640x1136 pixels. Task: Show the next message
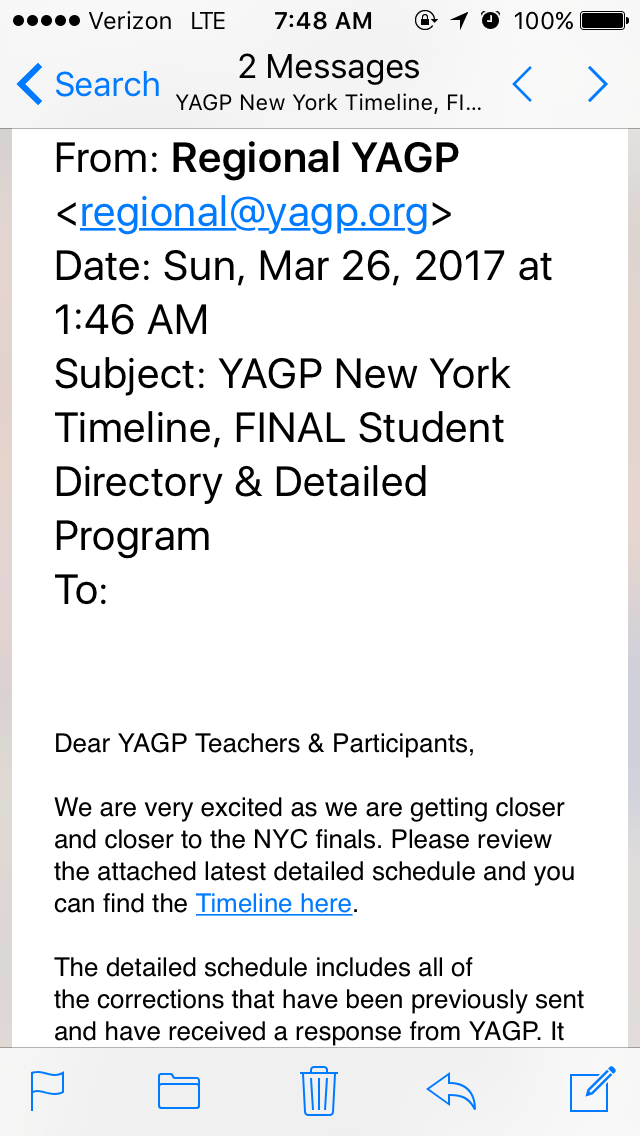click(x=597, y=85)
